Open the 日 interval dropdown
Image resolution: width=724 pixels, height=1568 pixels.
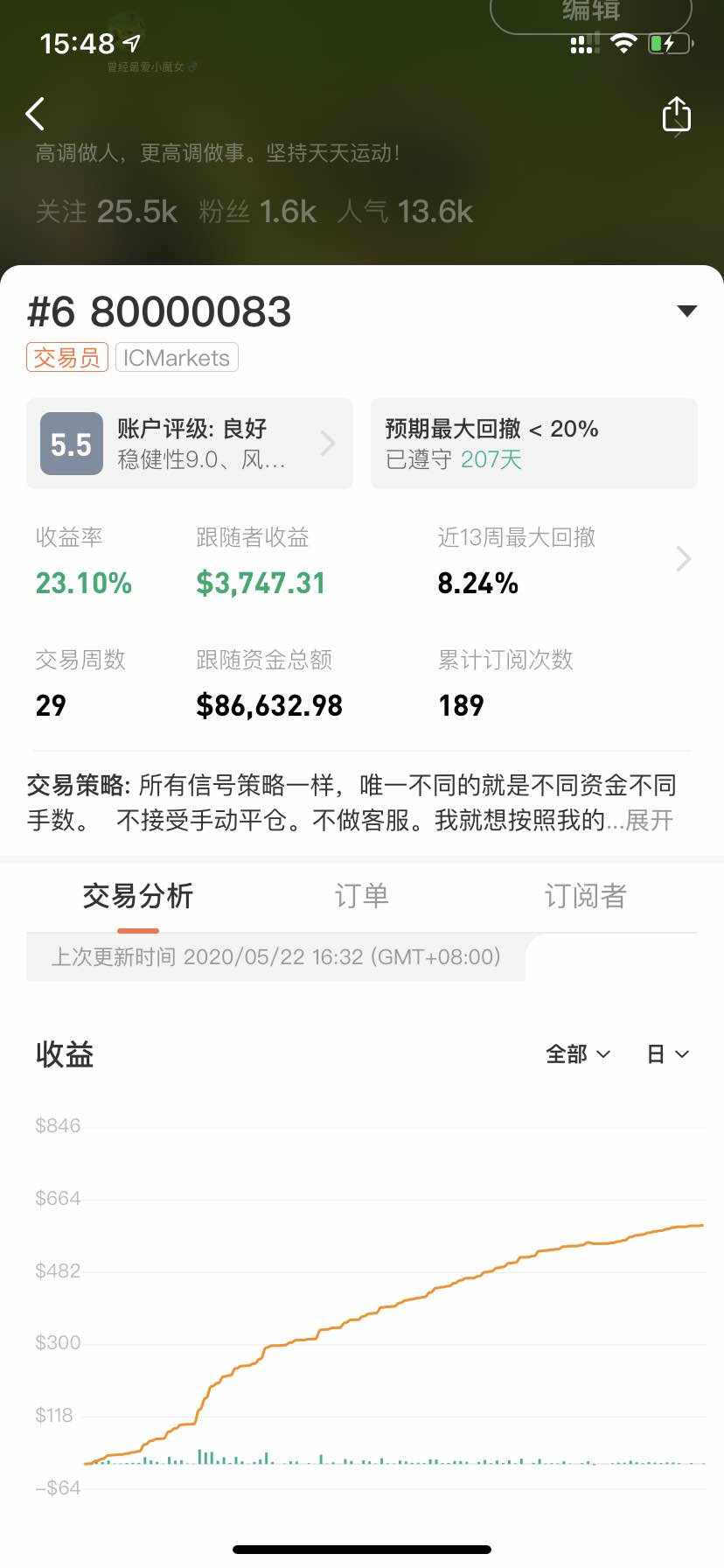click(x=667, y=1054)
